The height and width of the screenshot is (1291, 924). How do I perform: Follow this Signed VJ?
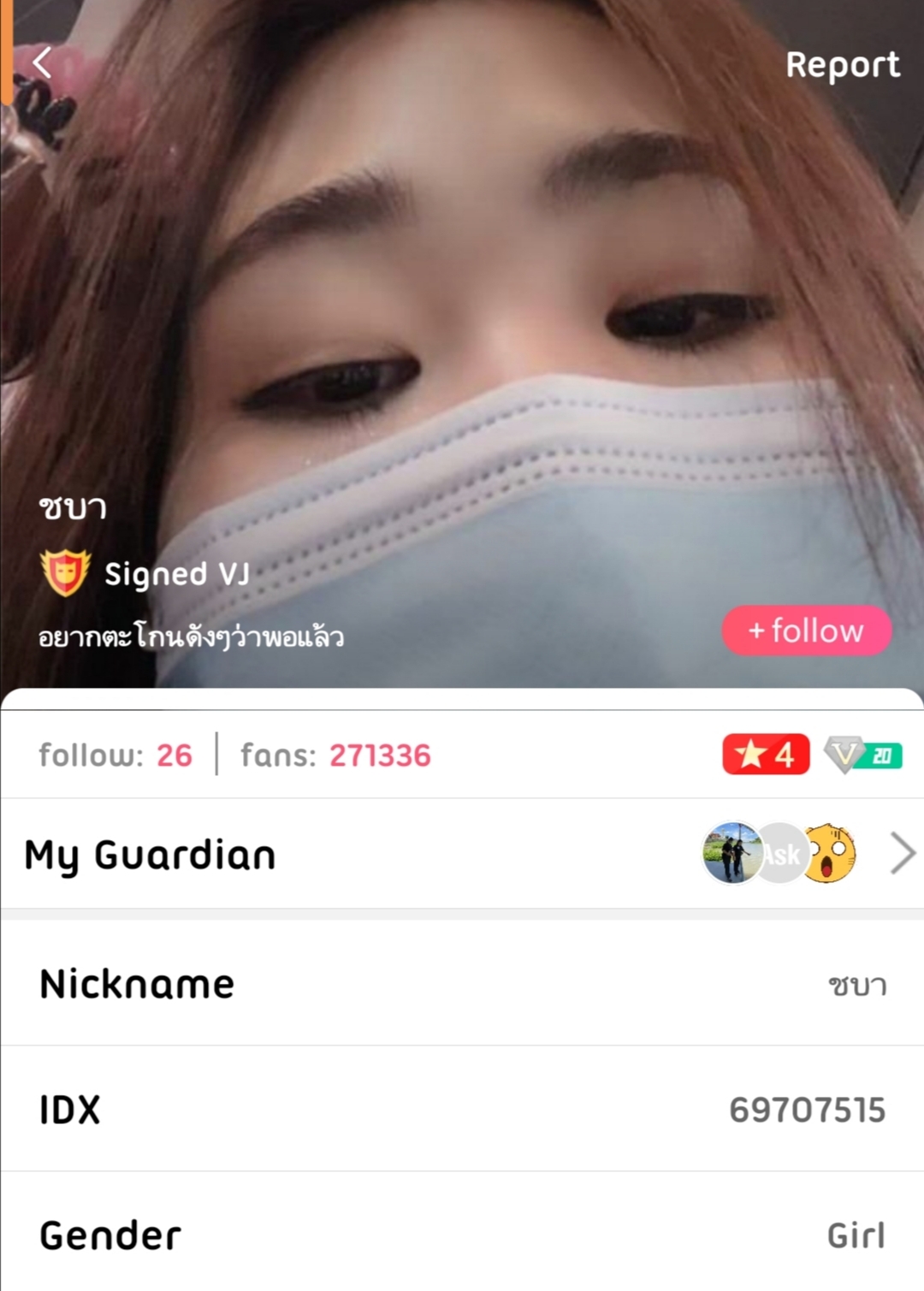[806, 631]
